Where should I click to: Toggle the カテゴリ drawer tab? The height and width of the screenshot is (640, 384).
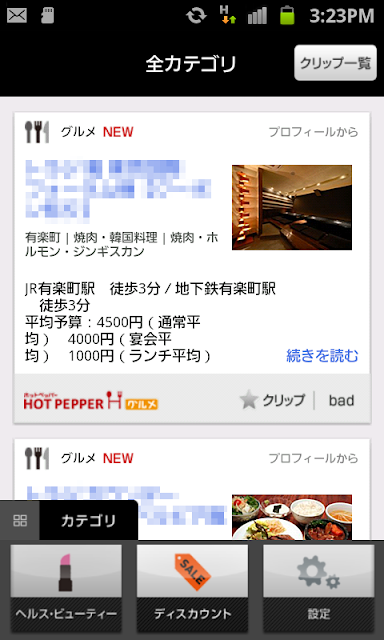[69, 520]
